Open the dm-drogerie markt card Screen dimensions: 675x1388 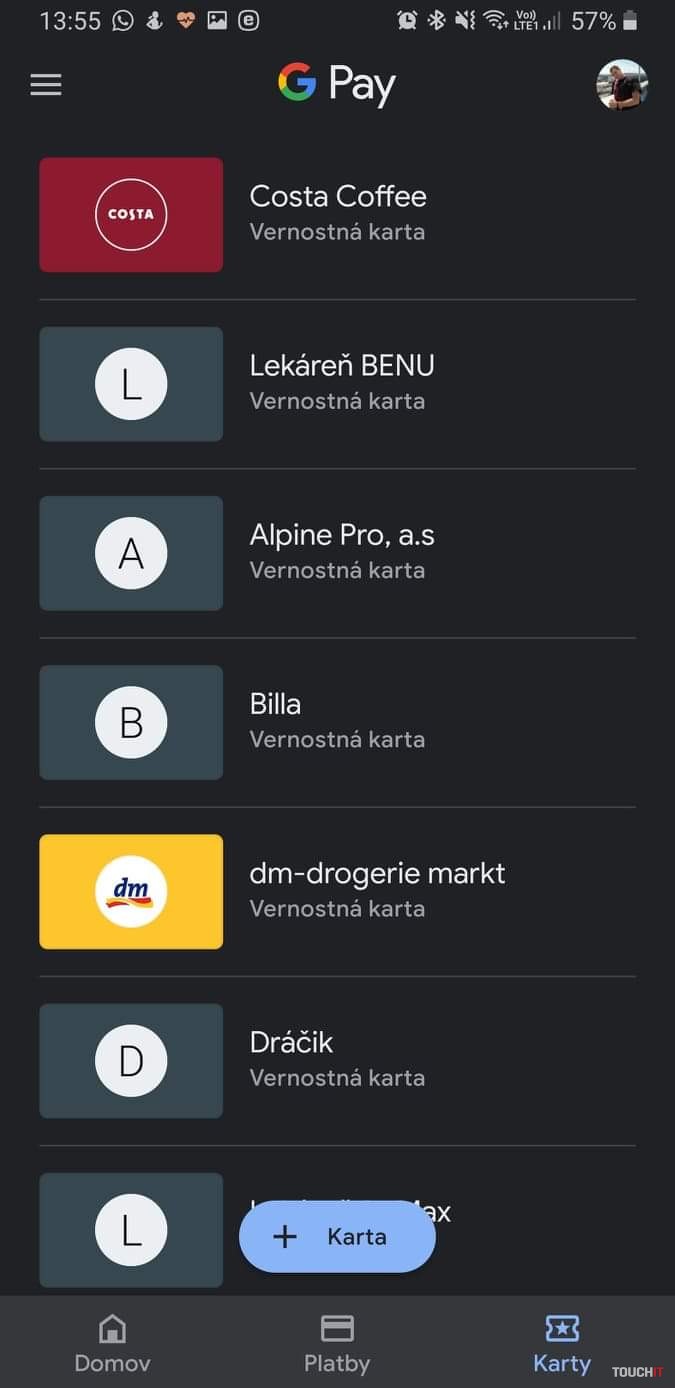(x=337, y=890)
